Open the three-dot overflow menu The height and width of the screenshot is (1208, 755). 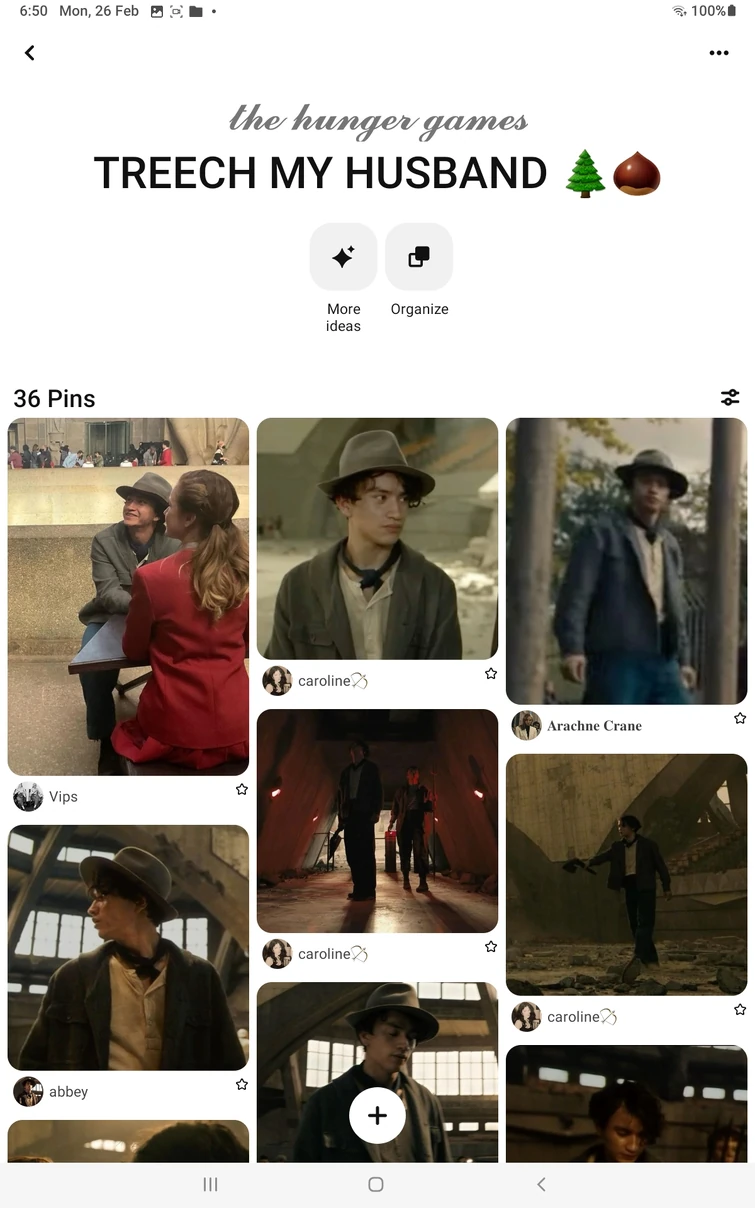click(x=718, y=53)
